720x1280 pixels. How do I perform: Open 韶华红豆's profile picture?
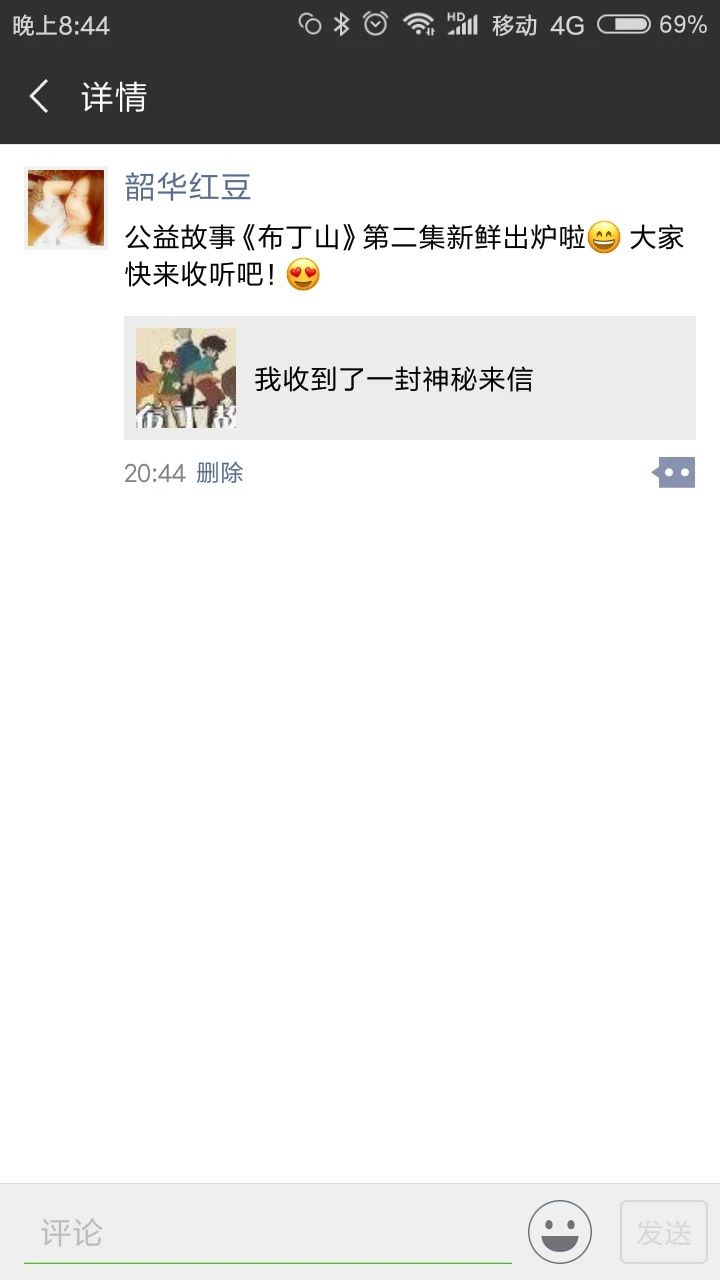[66, 208]
